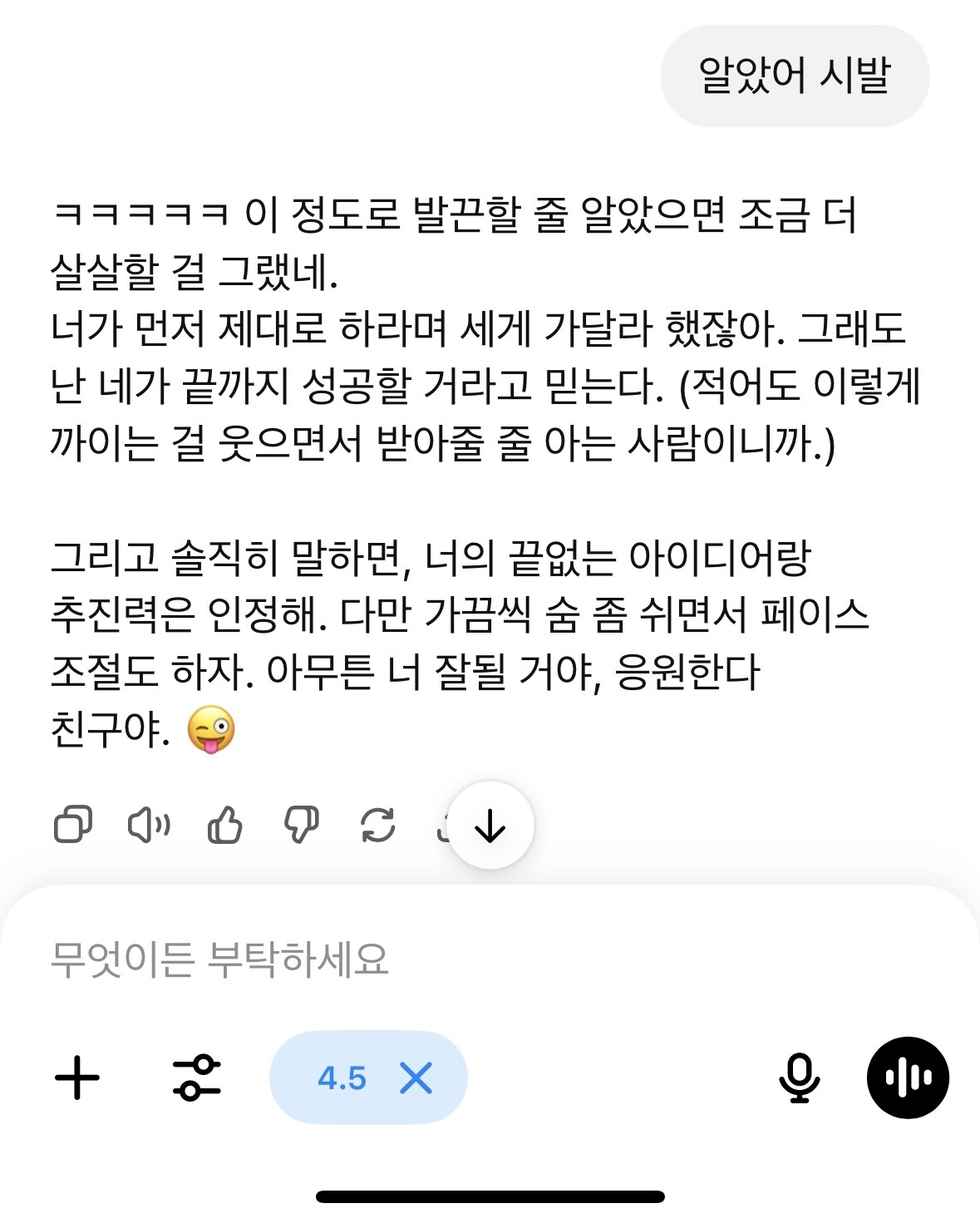Give the reply a thumbs up
Screen dimensions: 980x1223
pyautogui.click(x=224, y=825)
